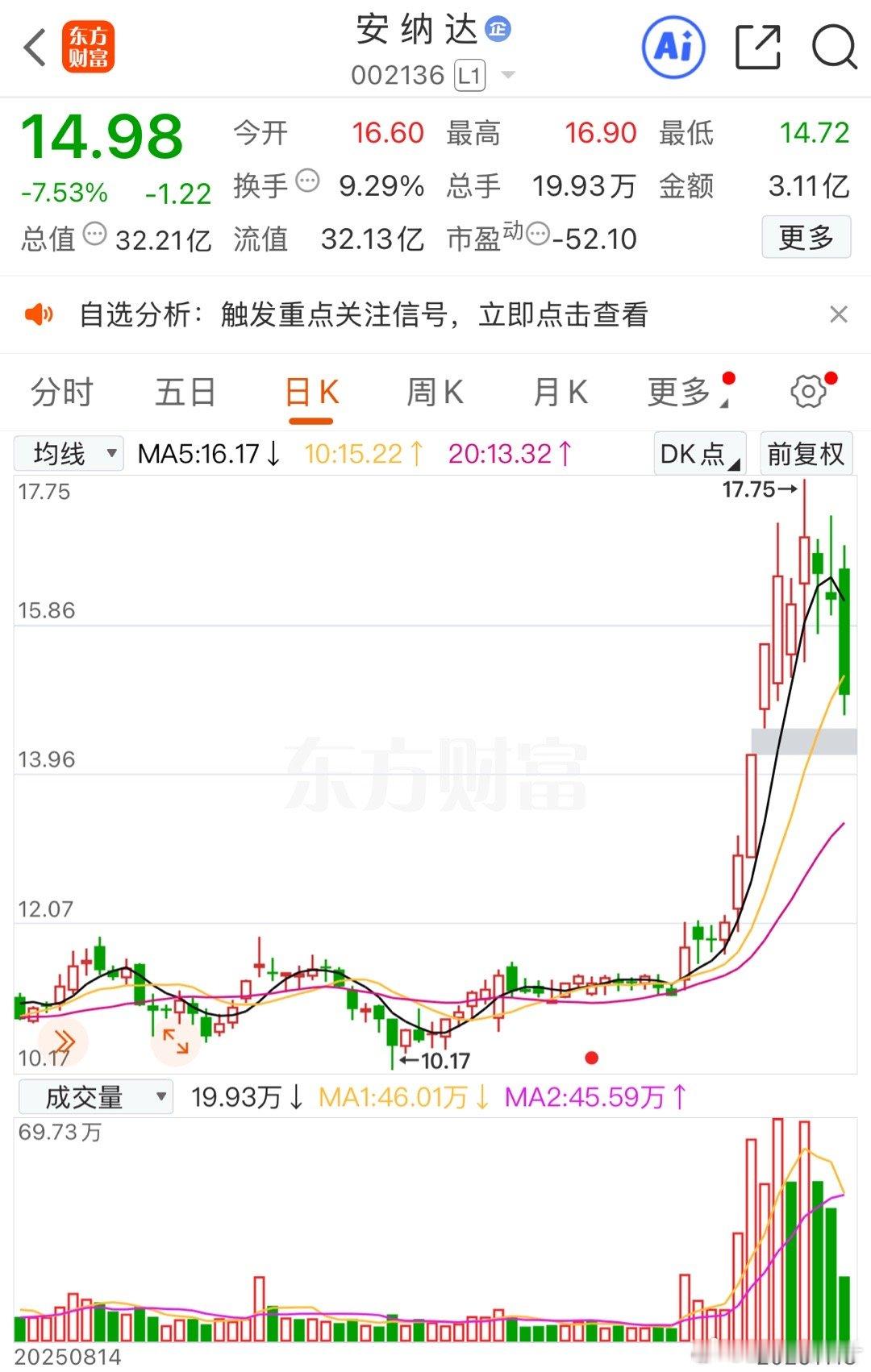This screenshot has width=871, height=1372.
Task: Open the search icon
Action: point(833,48)
